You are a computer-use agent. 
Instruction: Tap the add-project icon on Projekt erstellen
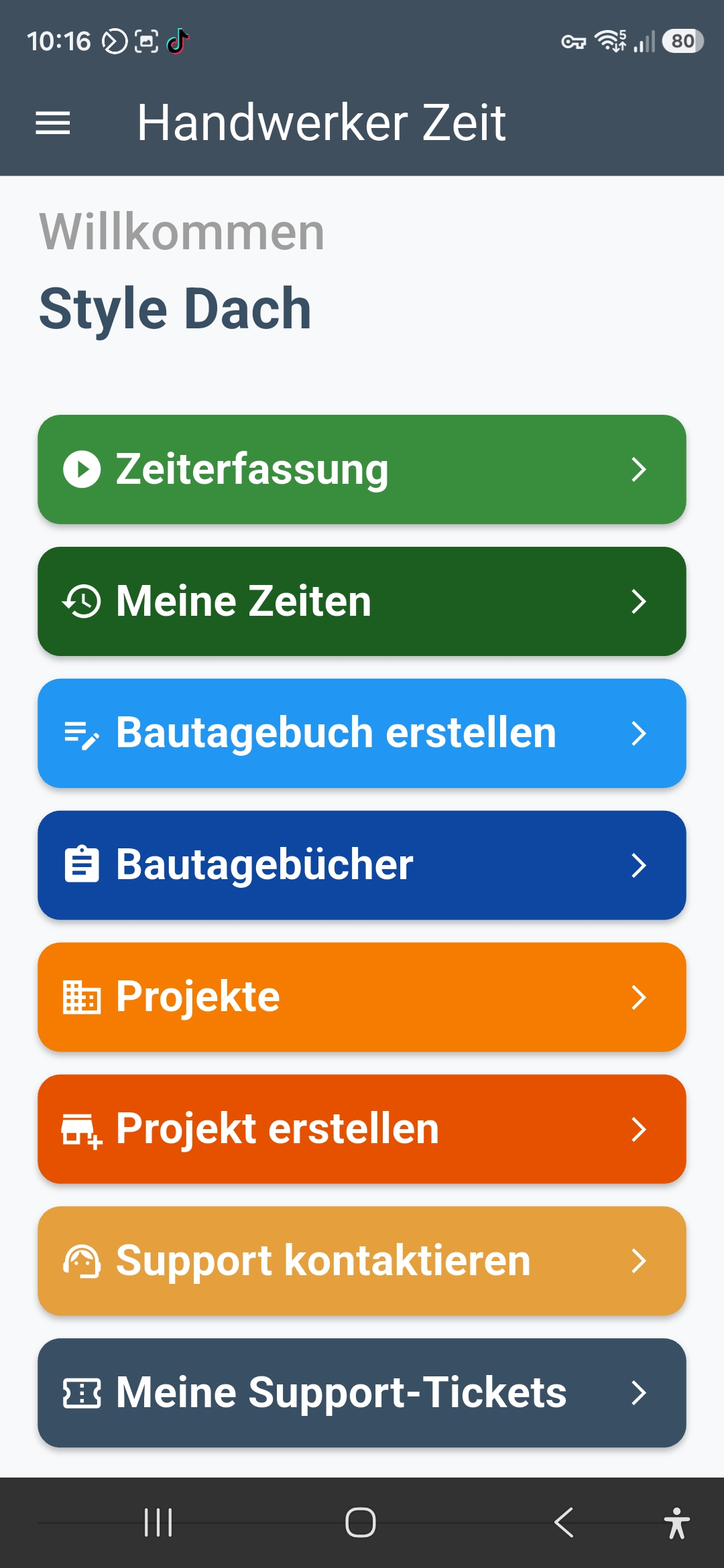[82, 1128]
